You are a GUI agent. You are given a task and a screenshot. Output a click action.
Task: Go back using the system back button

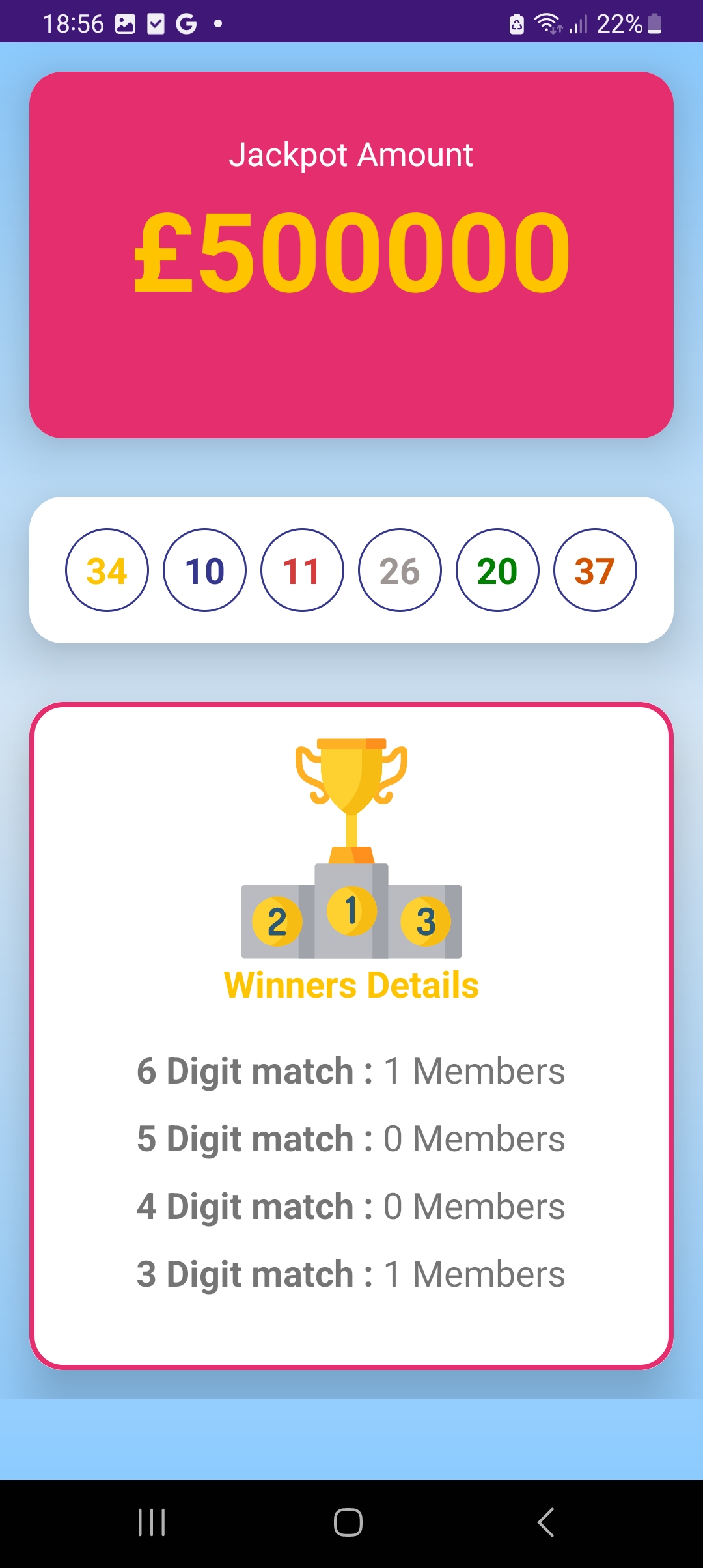point(545,1522)
